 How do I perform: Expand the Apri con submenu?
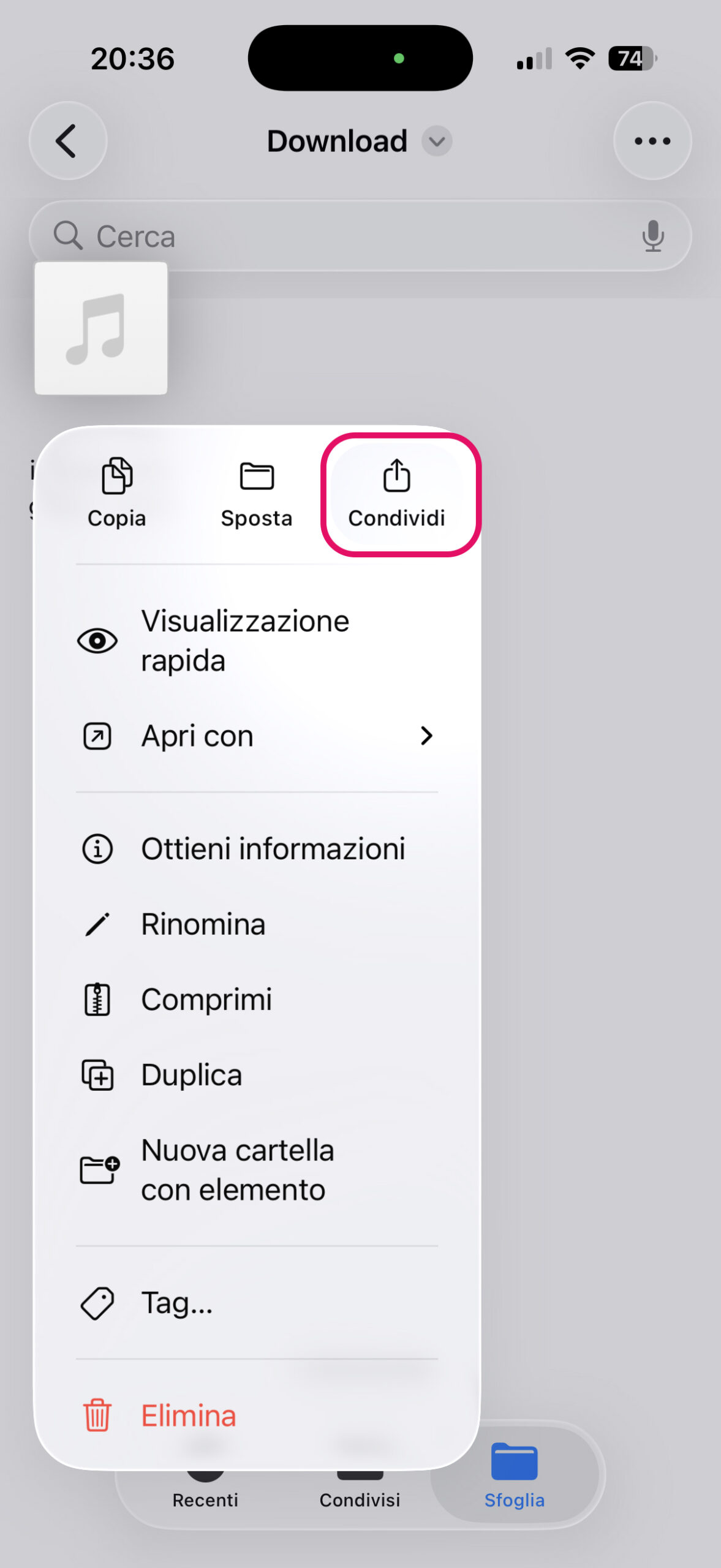[x=257, y=736]
